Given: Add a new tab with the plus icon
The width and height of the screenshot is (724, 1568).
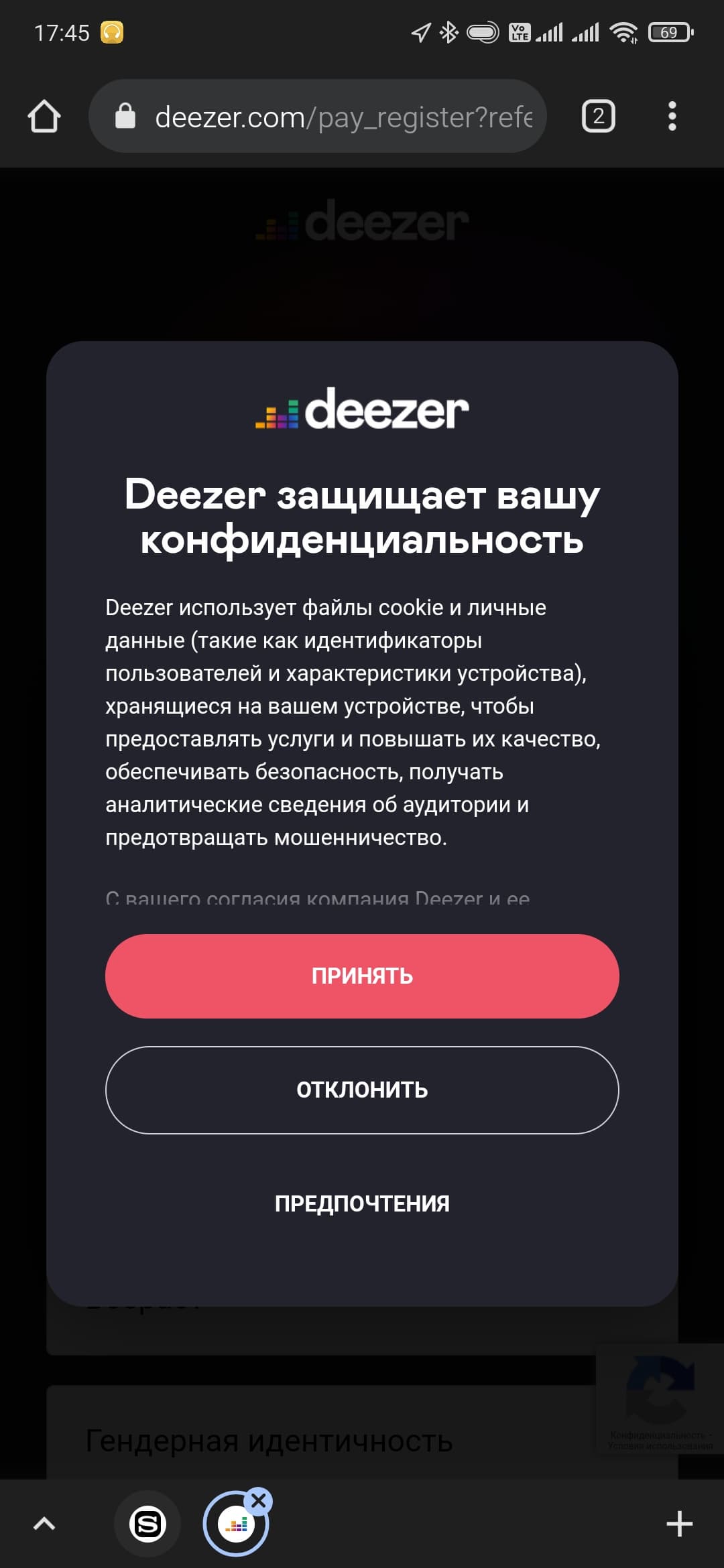Looking at the screenshot, I should click(x=679, y=1524).
